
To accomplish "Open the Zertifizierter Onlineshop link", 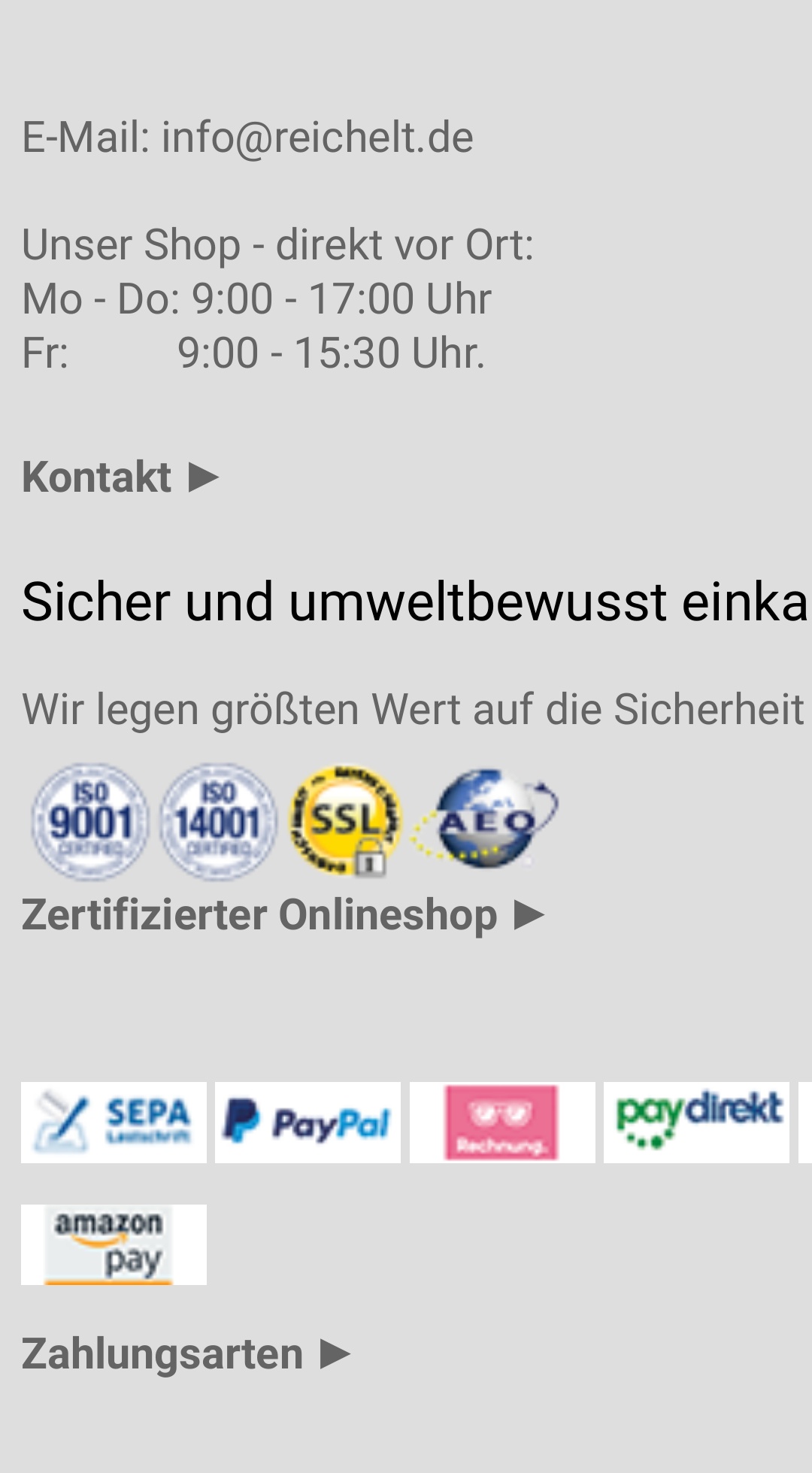I will tap(283, 915).
